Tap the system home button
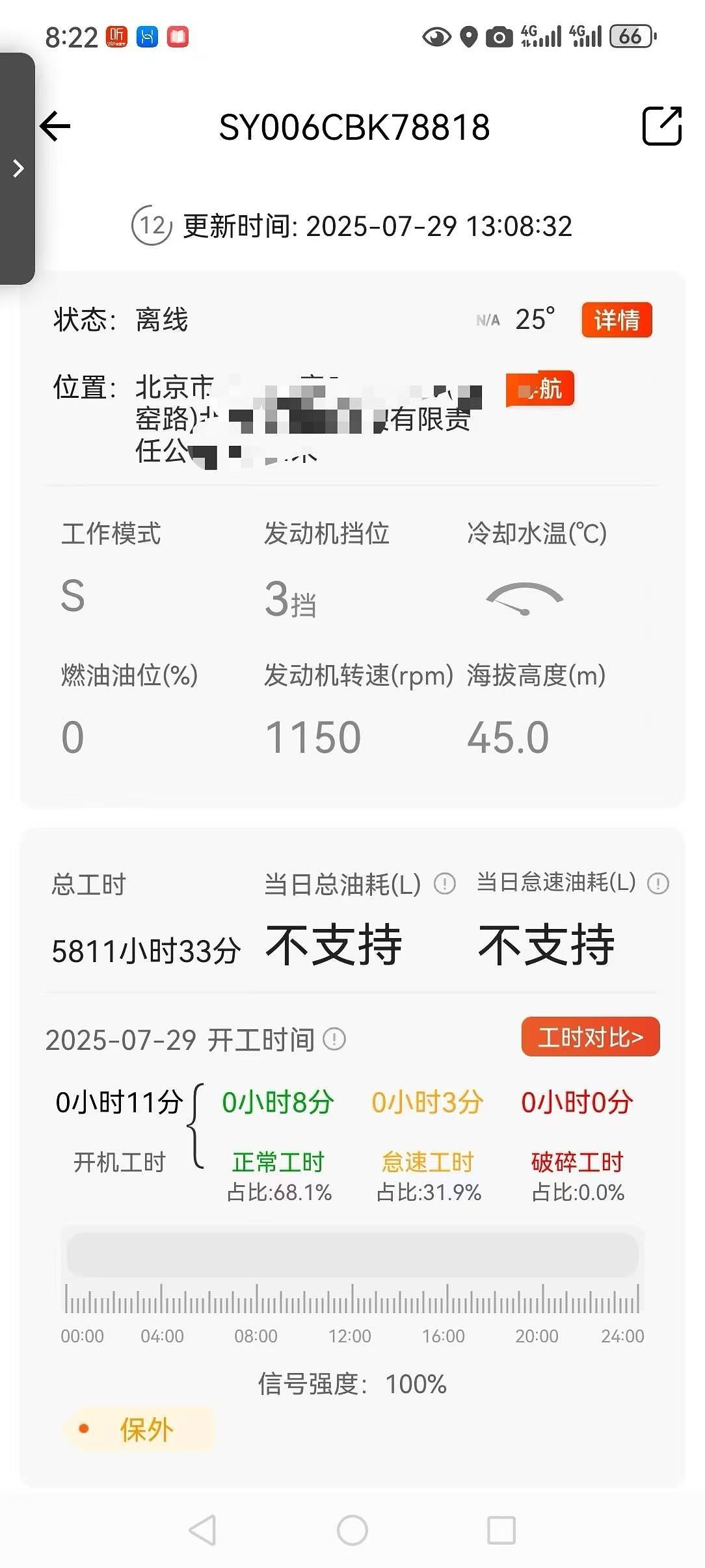This screenshot has height=1568, width=705. (x=352, y=1530)
